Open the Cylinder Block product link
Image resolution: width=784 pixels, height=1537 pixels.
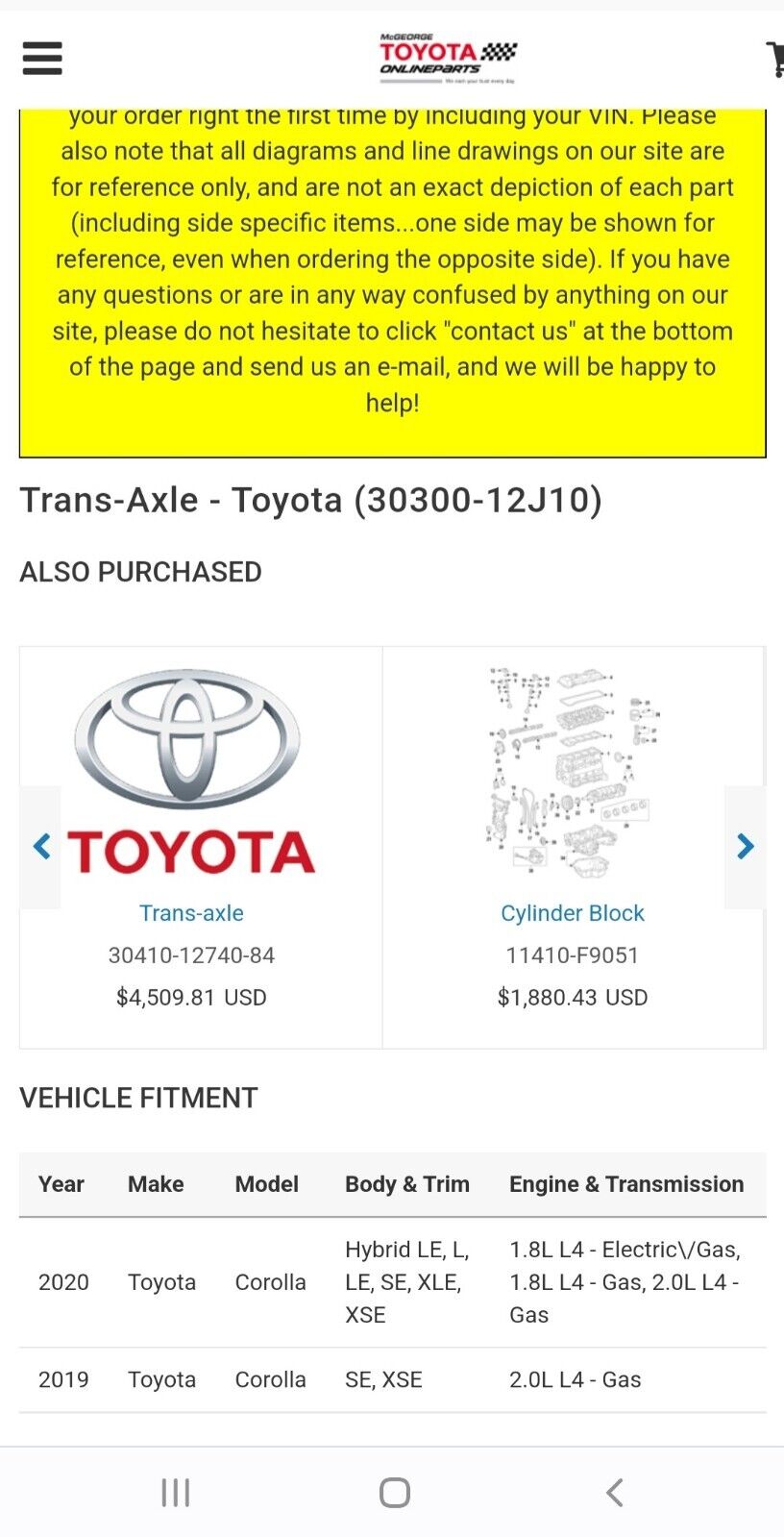573,913
